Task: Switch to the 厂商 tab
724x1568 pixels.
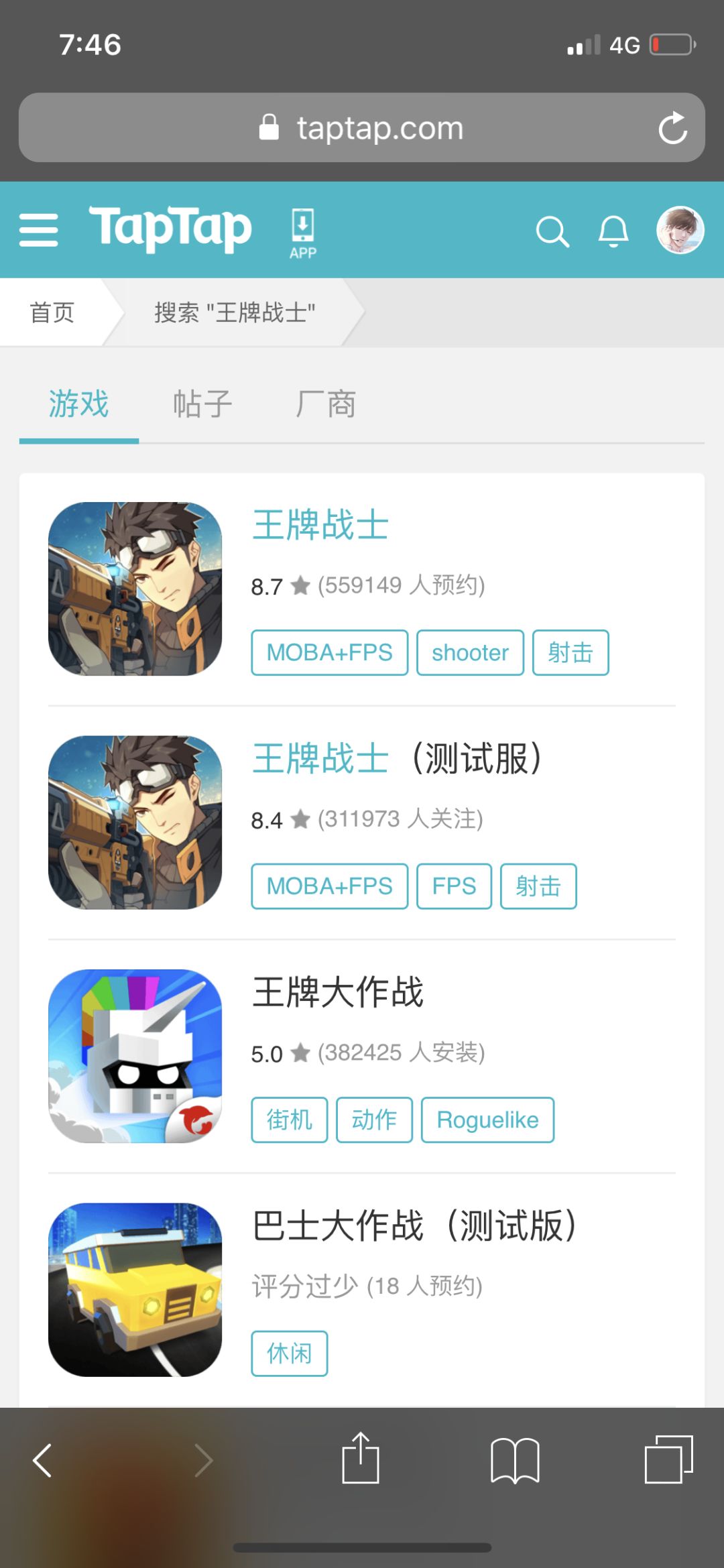Action: tap(326, 404)
